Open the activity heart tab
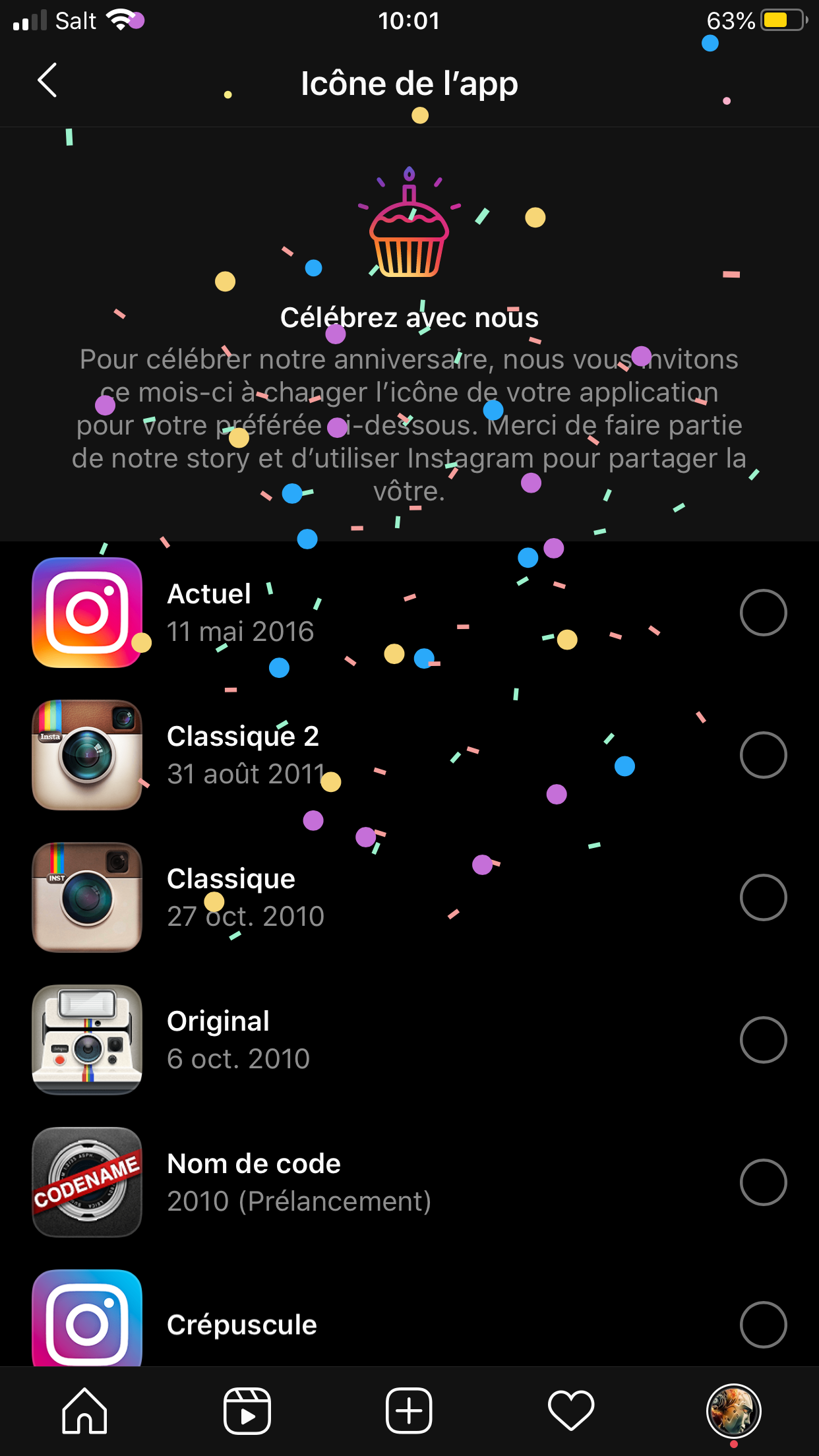Screen dimensions: 819x1456 point(571,1411)
